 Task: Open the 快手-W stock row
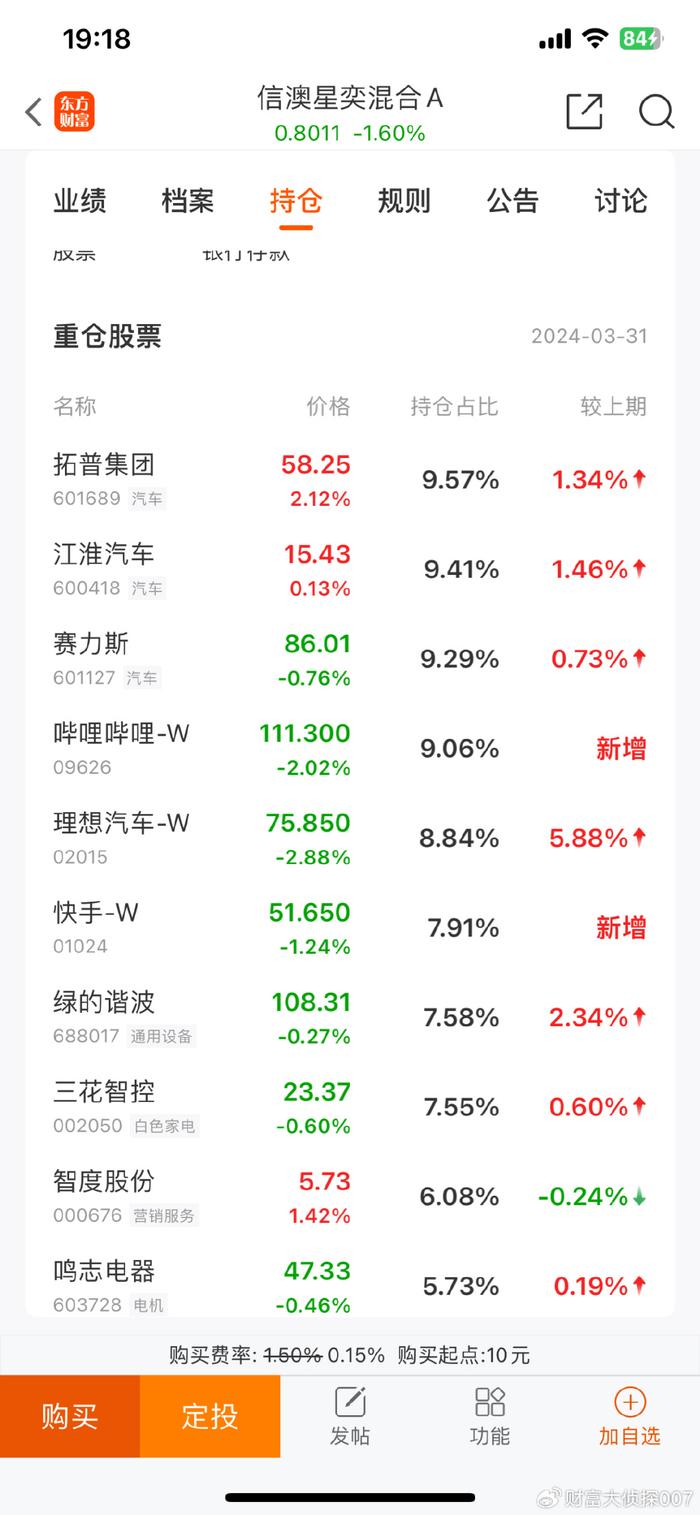[350, 928]
